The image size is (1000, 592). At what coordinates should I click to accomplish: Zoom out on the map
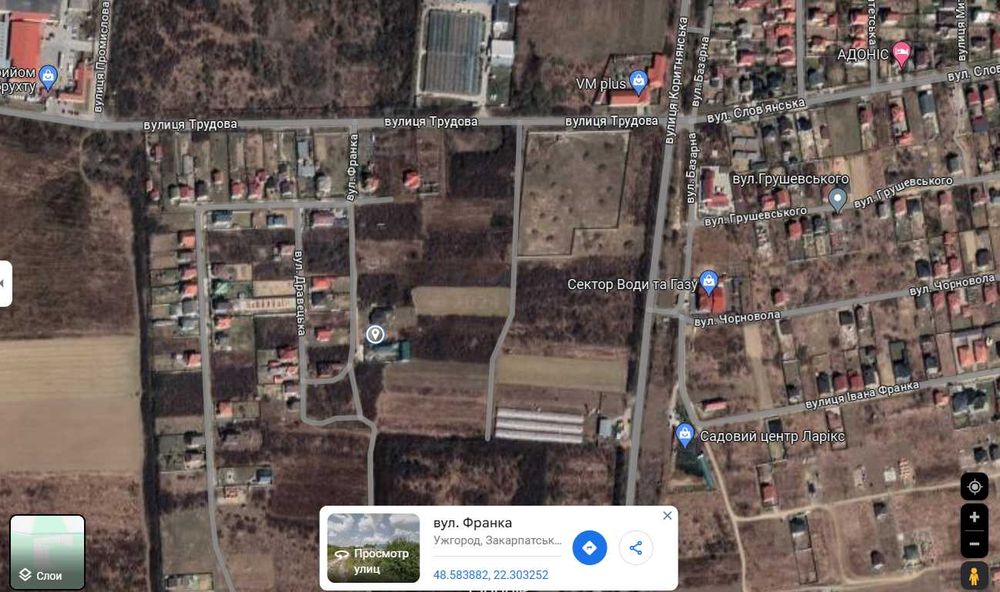point(974,544)
